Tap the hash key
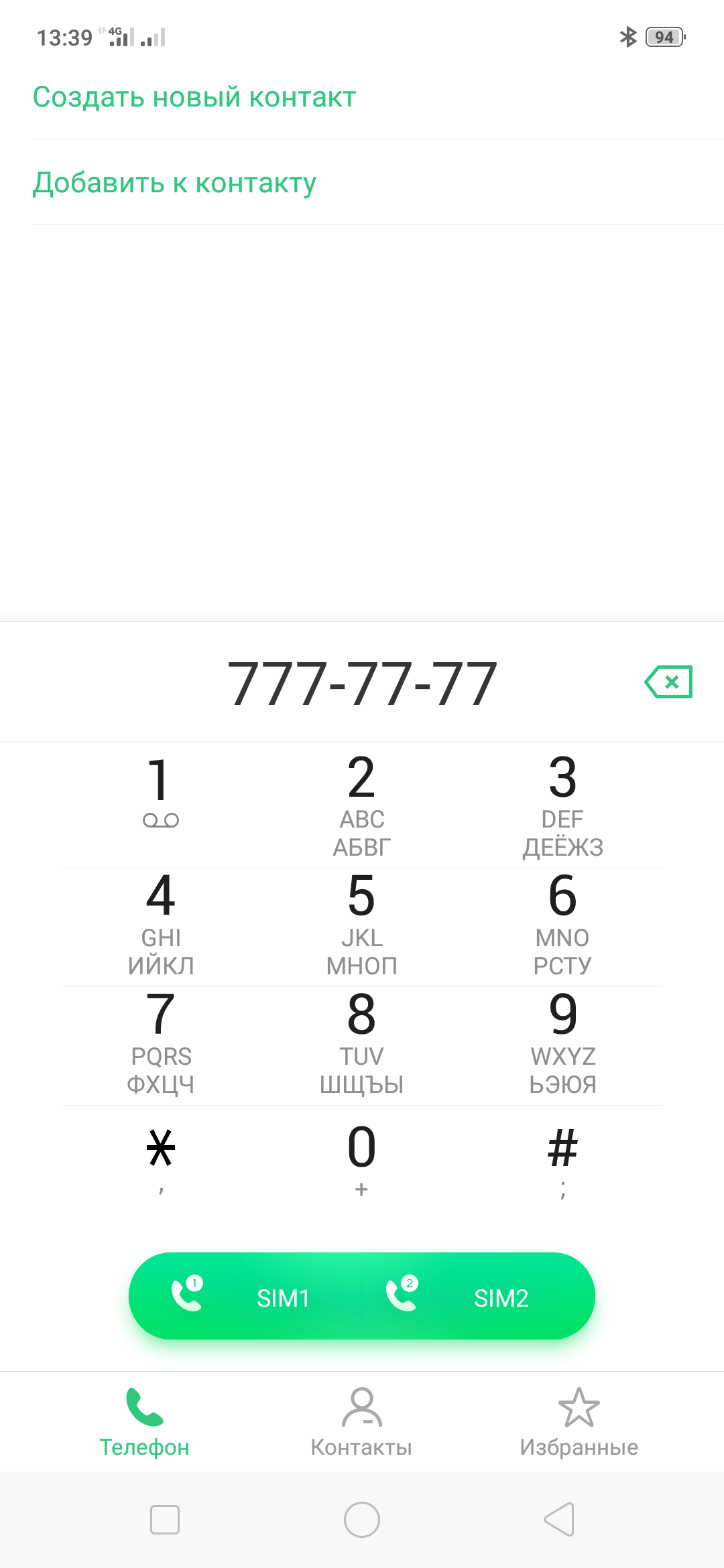Viewport: 724px width, 1568px height. [x=562, y=1158]
